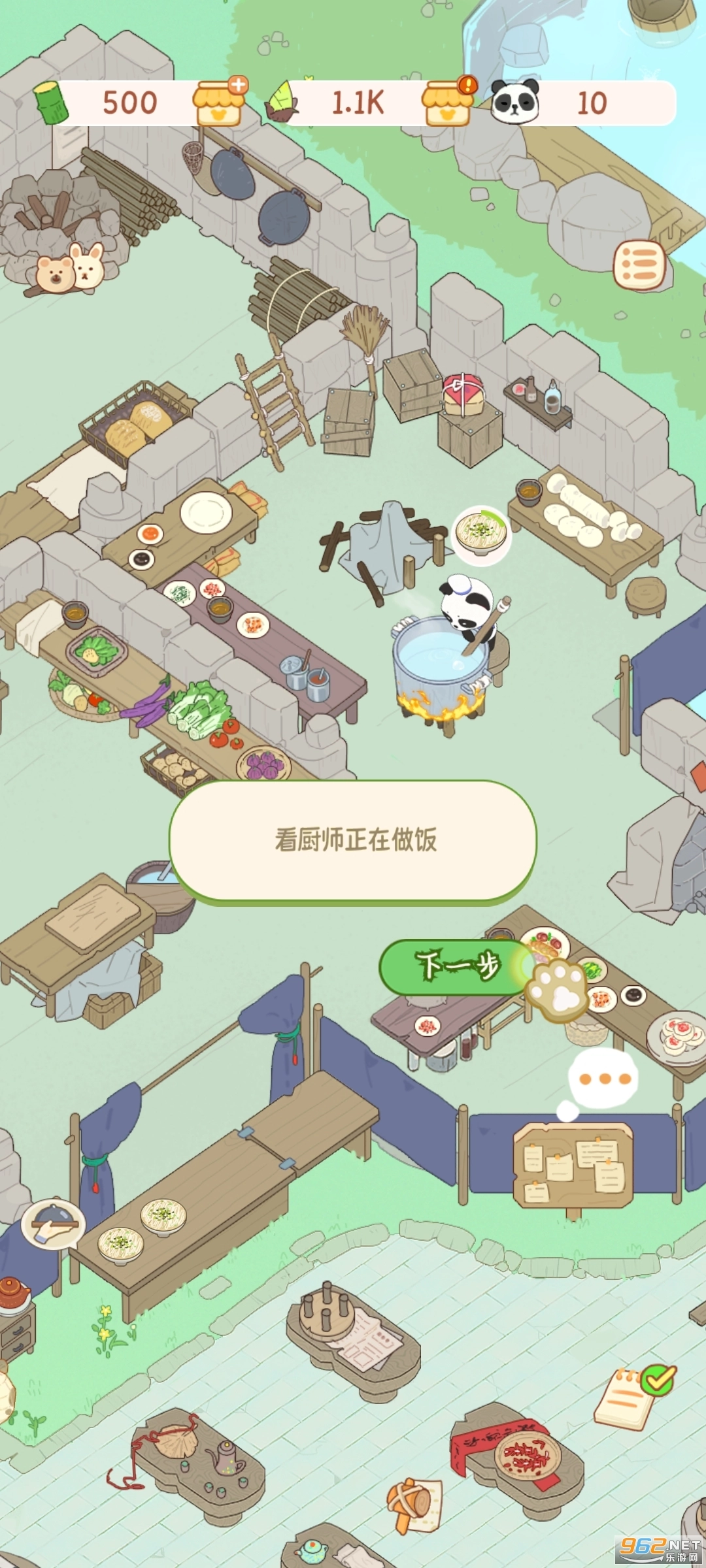Open the shop icon with plus badge
Screen dimensions: 706x1568
[218, 104]
